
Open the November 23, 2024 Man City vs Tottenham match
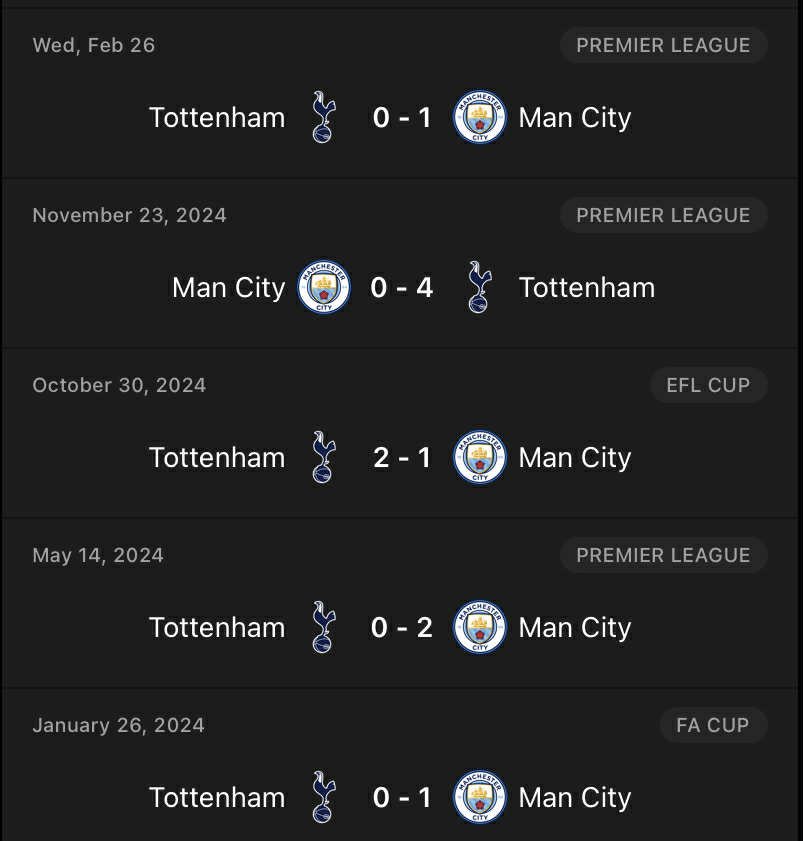pyautogui.click(x=401, y=287)
